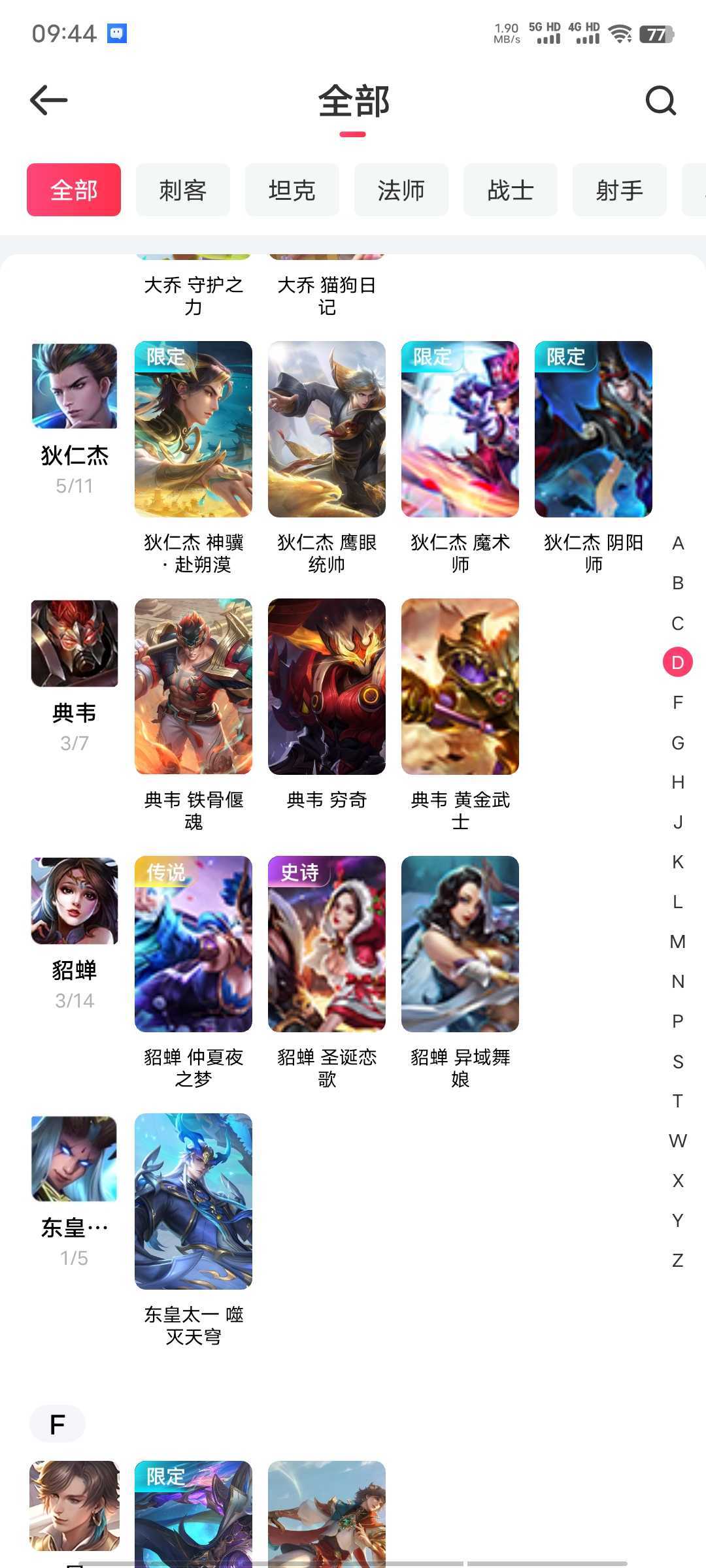
Task: Go back using the top-left arrow
Action: click(x=49, y=100)
